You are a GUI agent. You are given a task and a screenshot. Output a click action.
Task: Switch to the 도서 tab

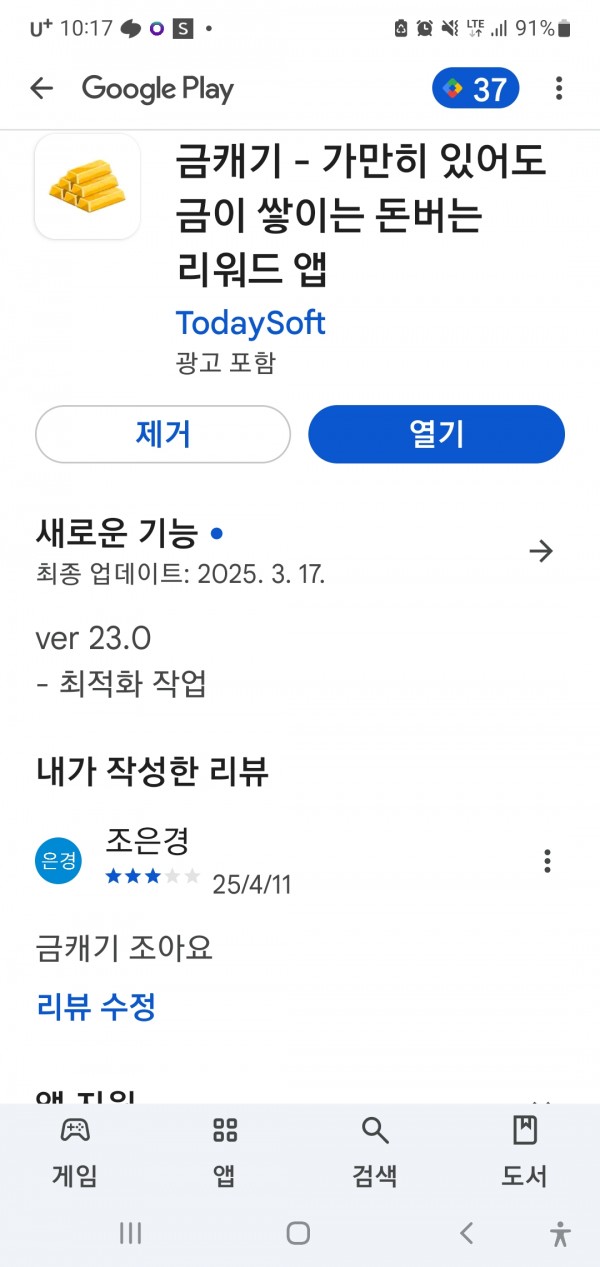click(x=524, y=1153)
